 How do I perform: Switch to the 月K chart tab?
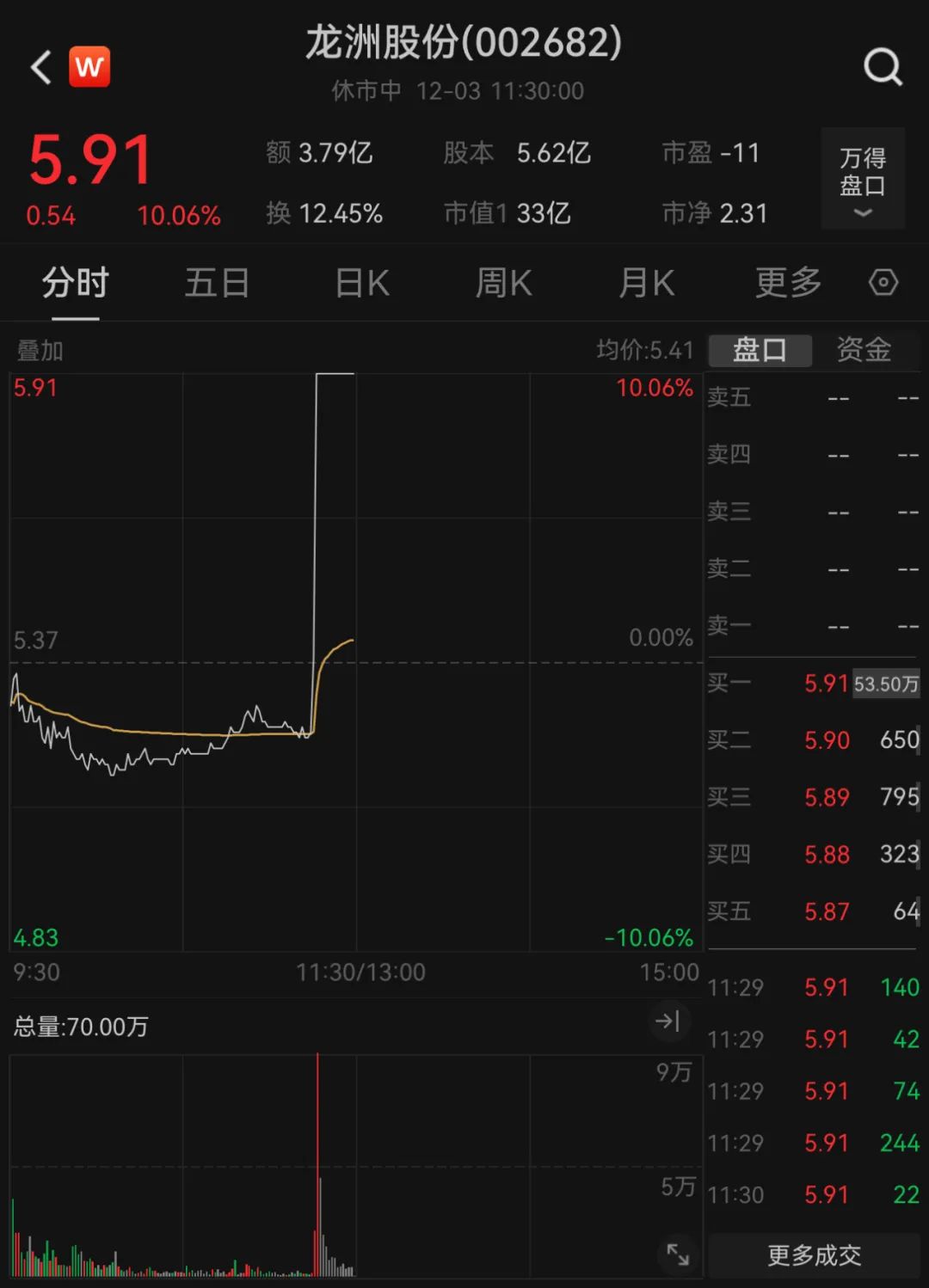click(647, 282)
